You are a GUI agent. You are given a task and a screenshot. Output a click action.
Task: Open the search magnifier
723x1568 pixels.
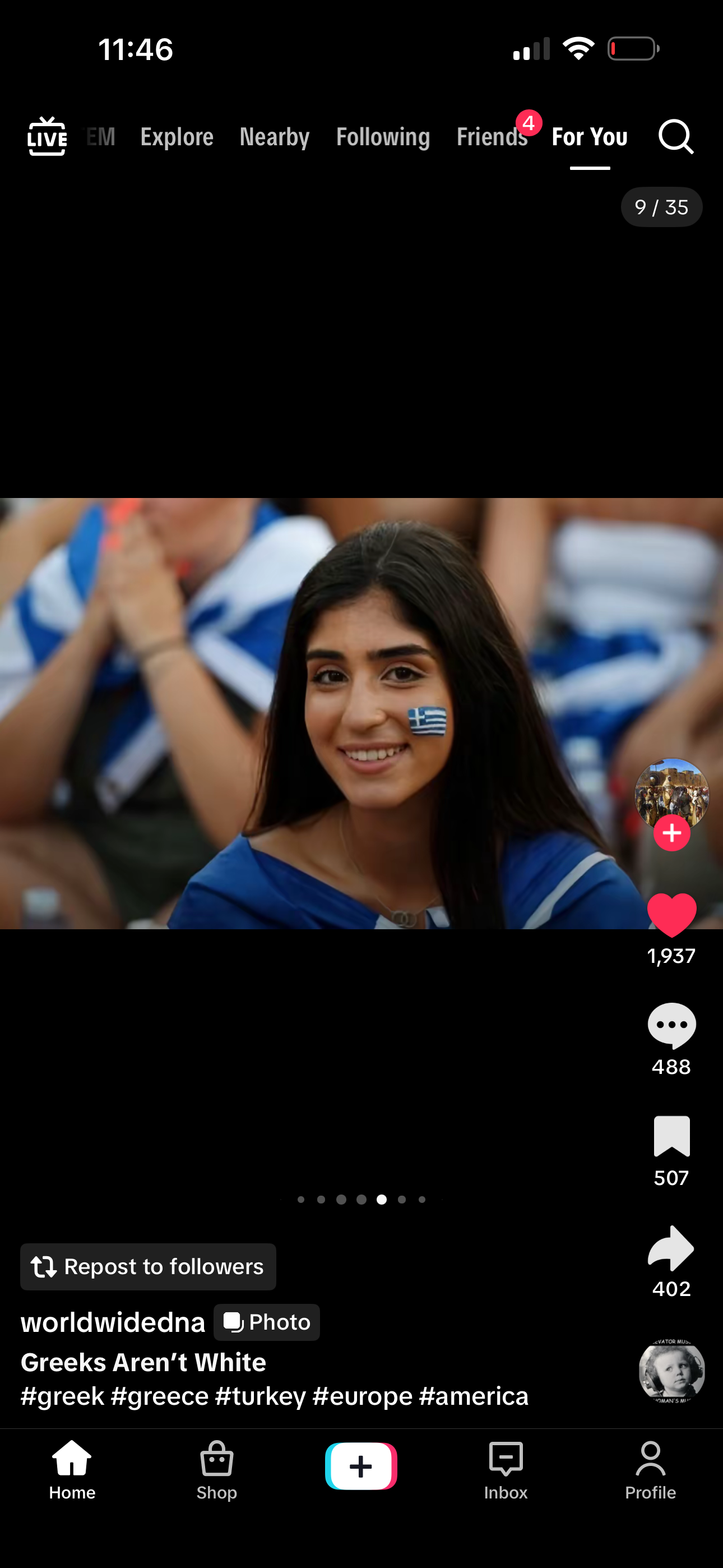pyautogui.click(x=675, y=137)
